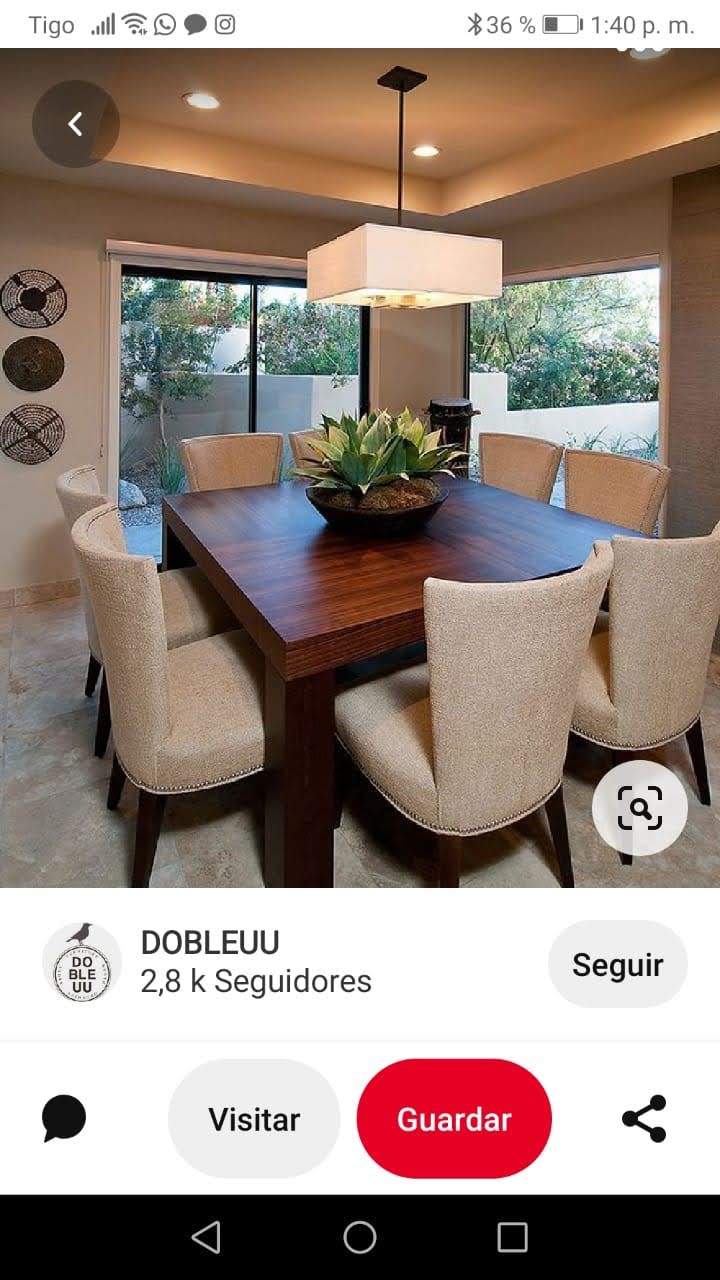Open the dining room pin image
720x1280 pixels.
[x=360, y=468]
